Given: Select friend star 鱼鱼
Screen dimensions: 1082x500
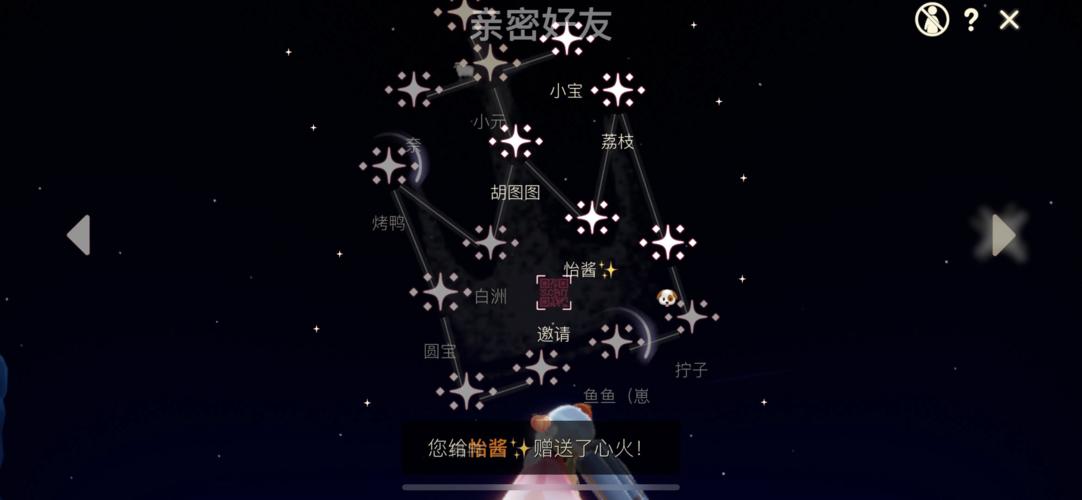Looking at the screenshot, I should pos(616,340).
